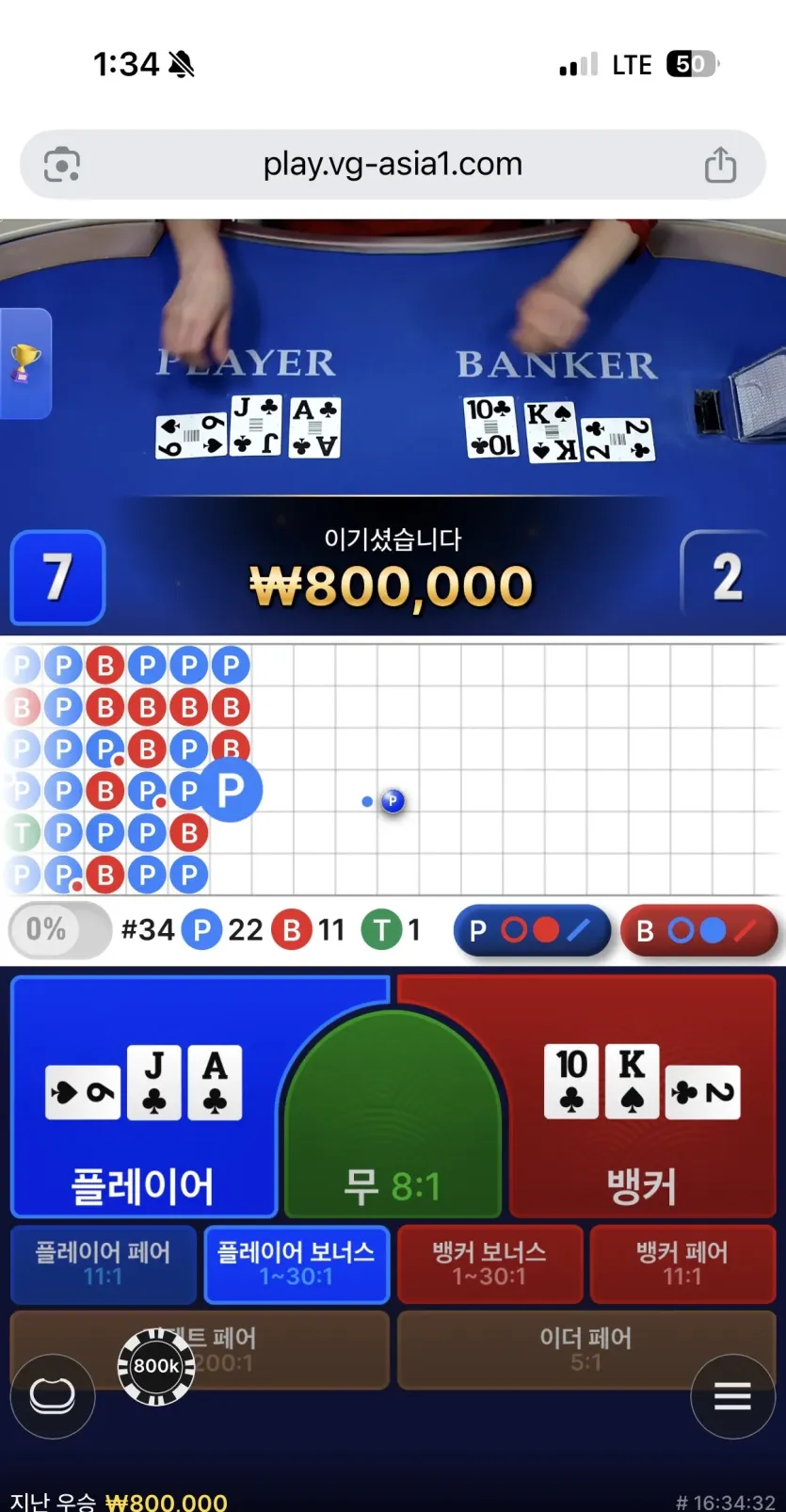Toggle the 0% statistics switch
Screen dimensions: 786x1512
click(59, 930)
